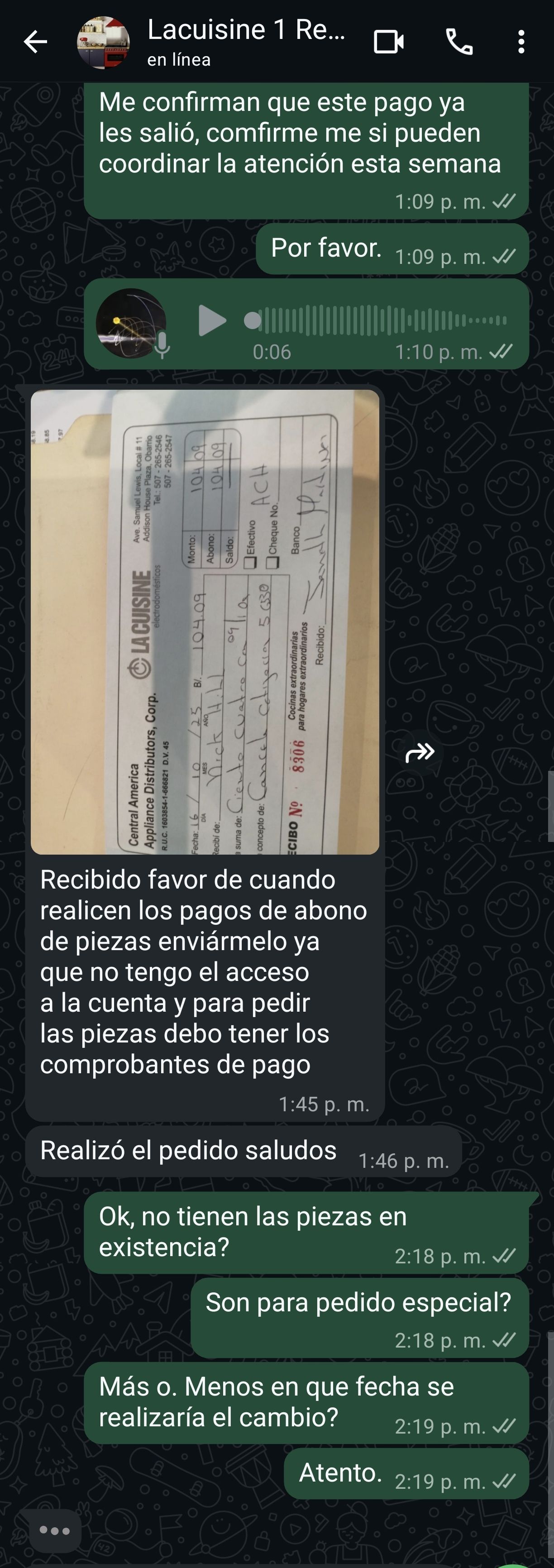The image size is (554, 1568).
Task: Start a video call with Lacuisine
Action: coord(388,42)
